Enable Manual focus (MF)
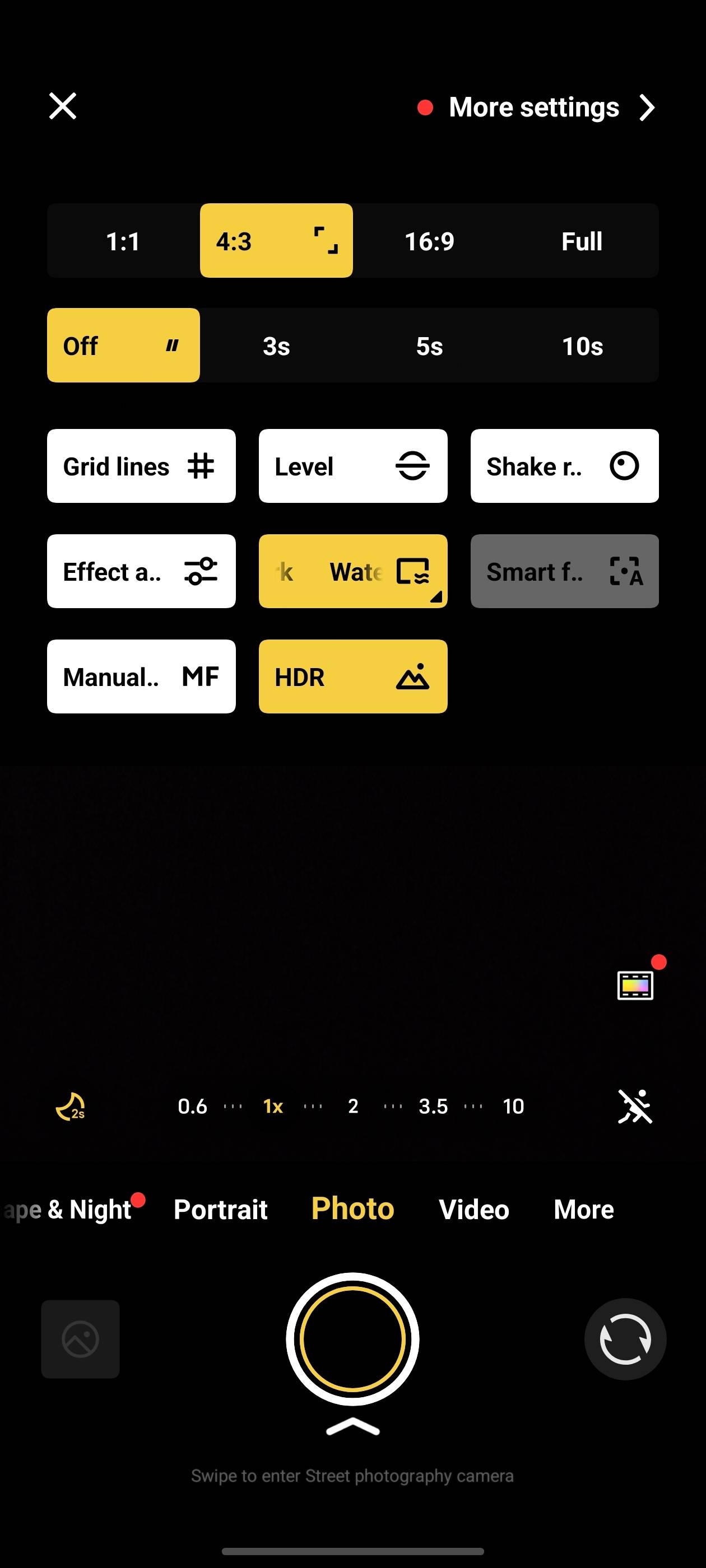Viewport: 706px width, 1568px height. (141, 676)
